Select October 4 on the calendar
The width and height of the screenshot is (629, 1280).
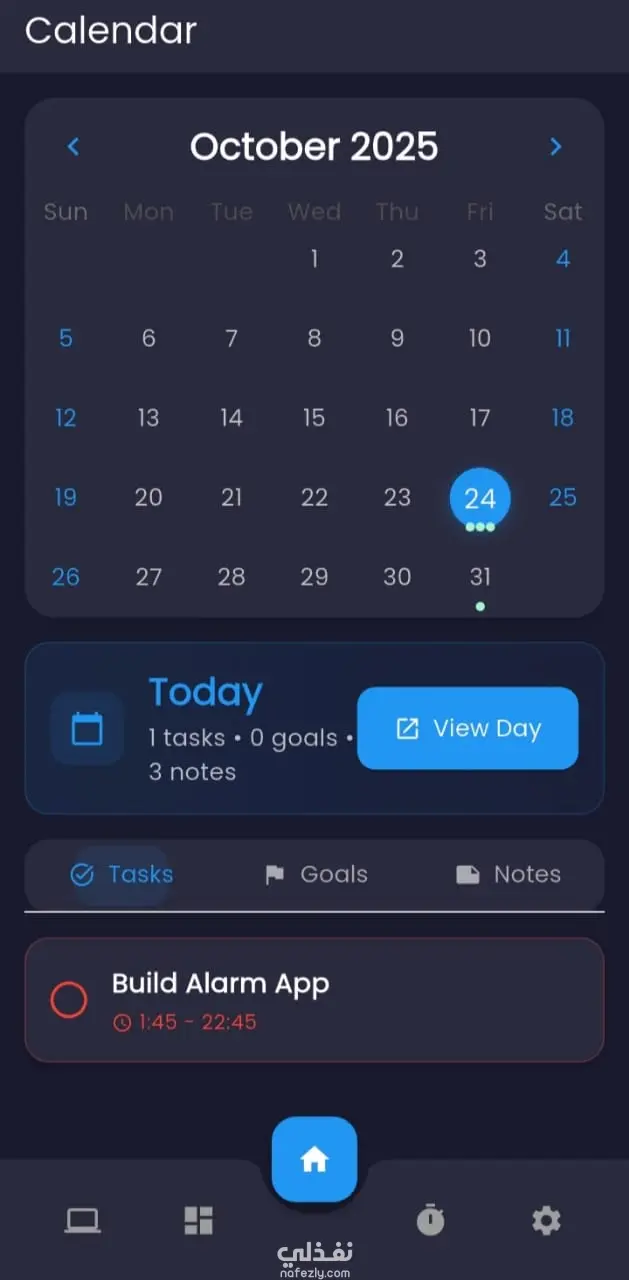pyautogui.click(x=563, y=260)
